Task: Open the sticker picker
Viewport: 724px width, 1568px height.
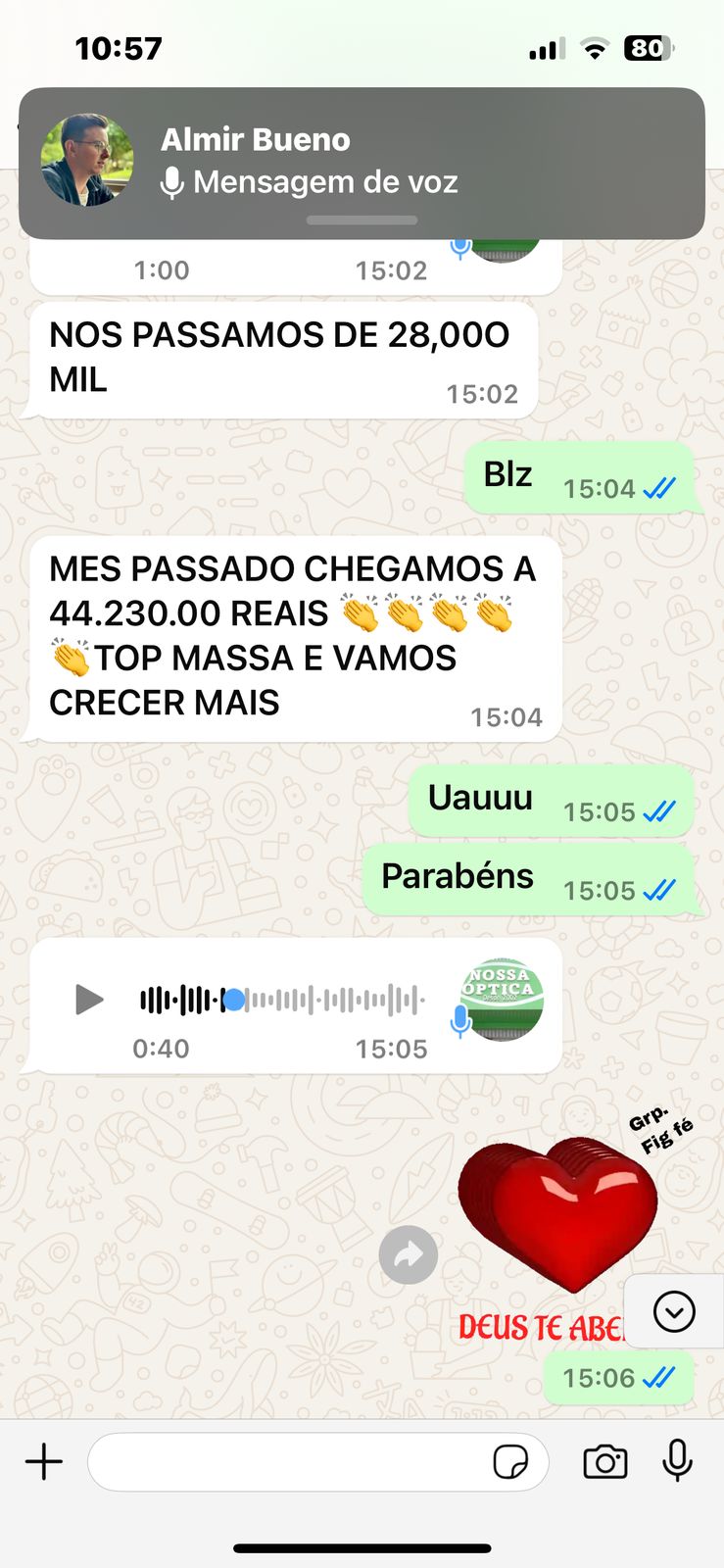Action: (x=510, y=1462)
